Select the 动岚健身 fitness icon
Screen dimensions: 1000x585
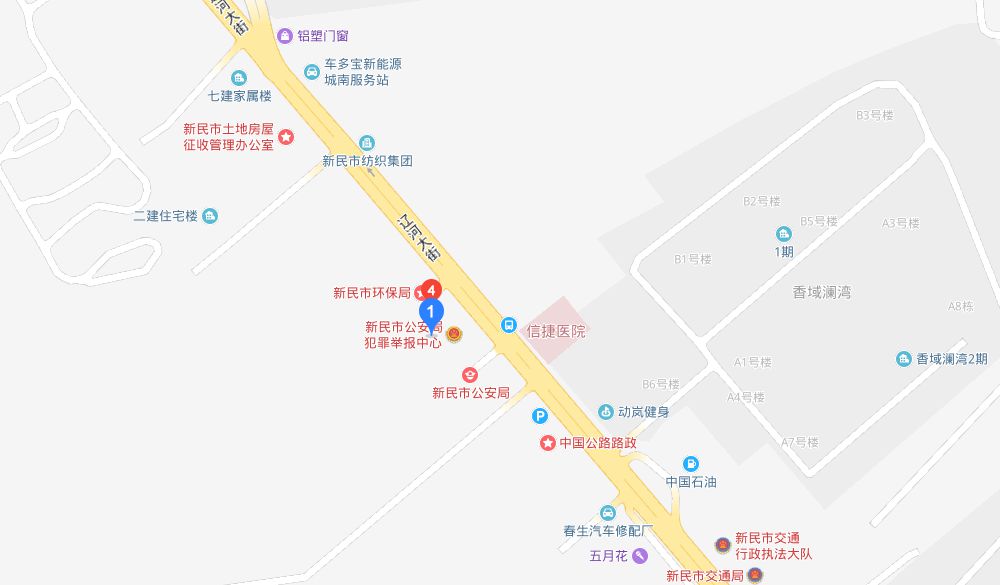[x=605, y=411]
